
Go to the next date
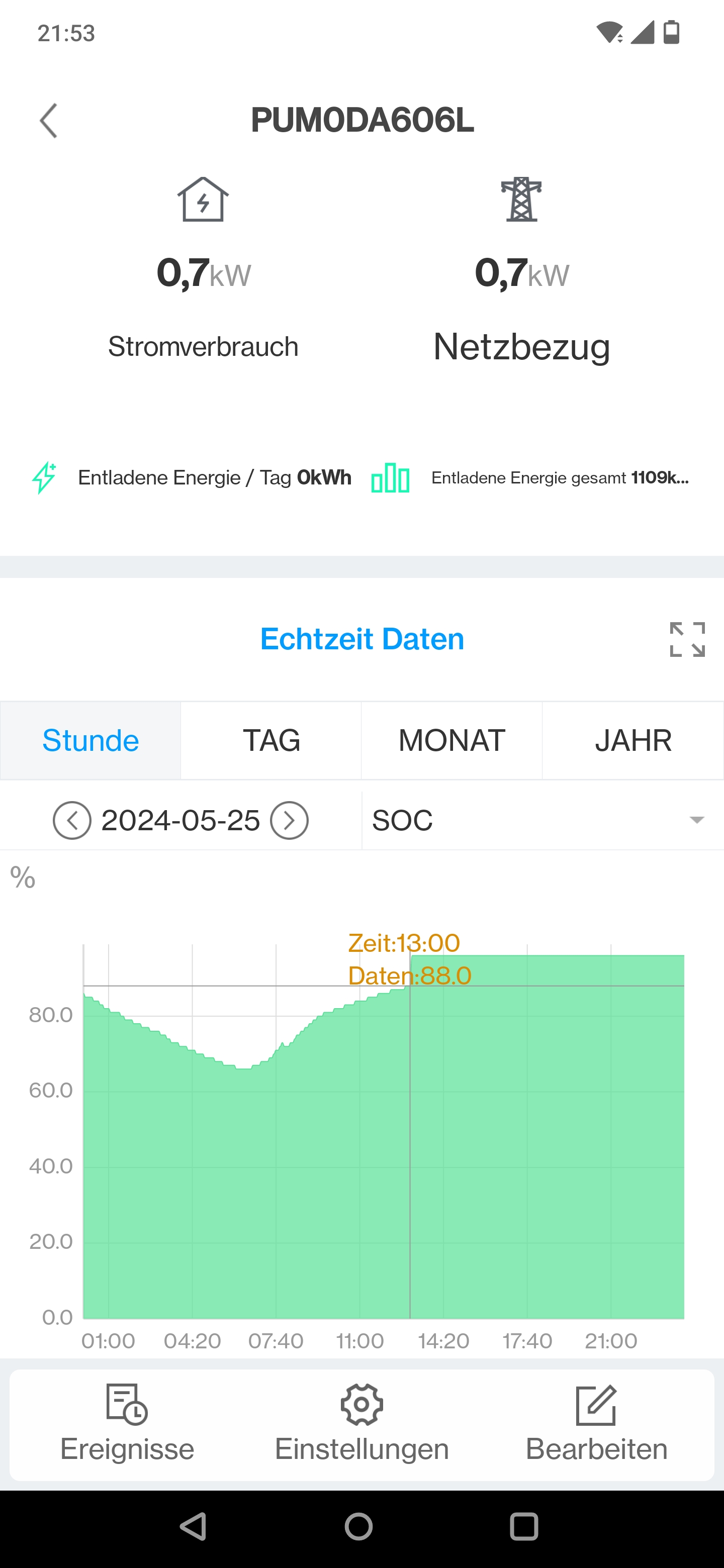pyautogui.click(x=289, y=821)
